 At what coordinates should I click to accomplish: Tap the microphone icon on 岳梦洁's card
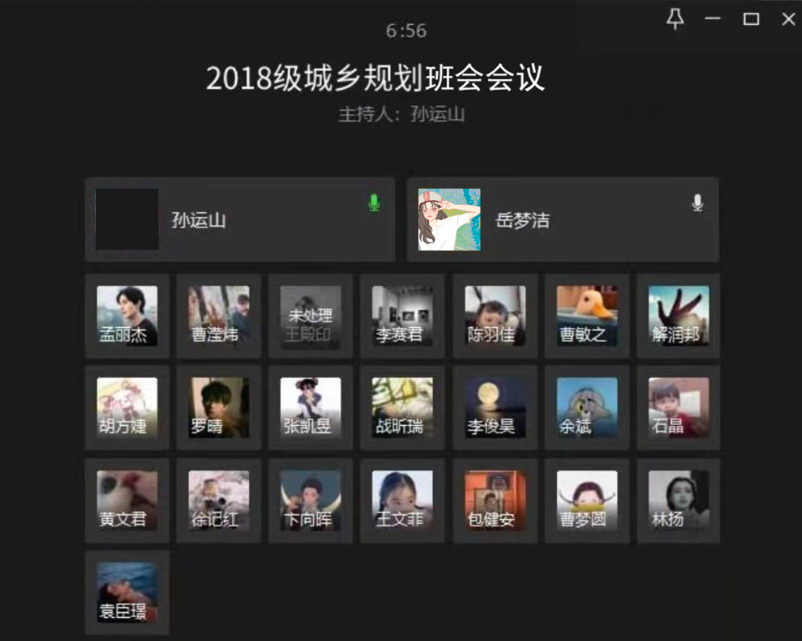[697, 203]
